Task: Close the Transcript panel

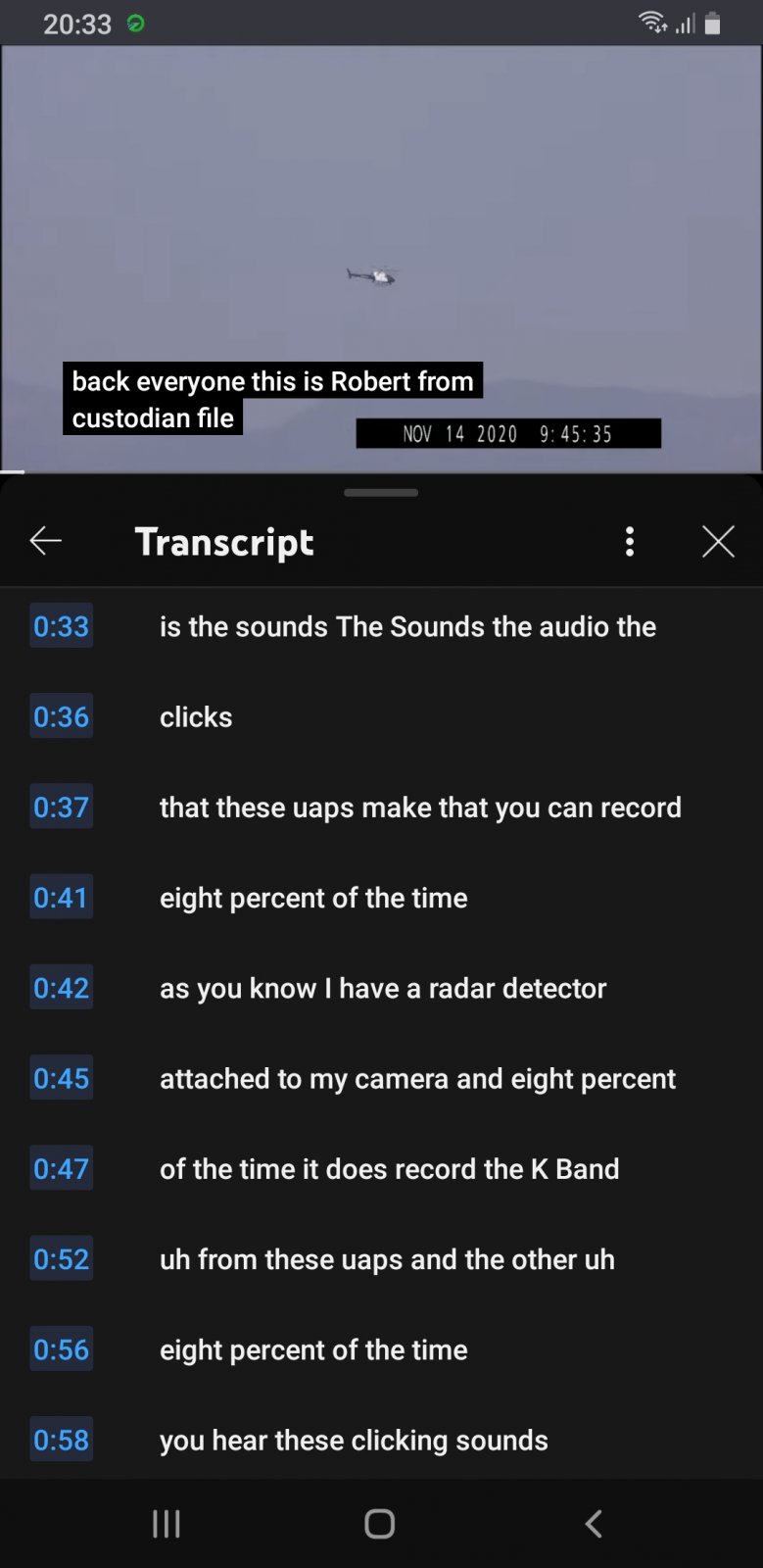Action: click(718, 541)
